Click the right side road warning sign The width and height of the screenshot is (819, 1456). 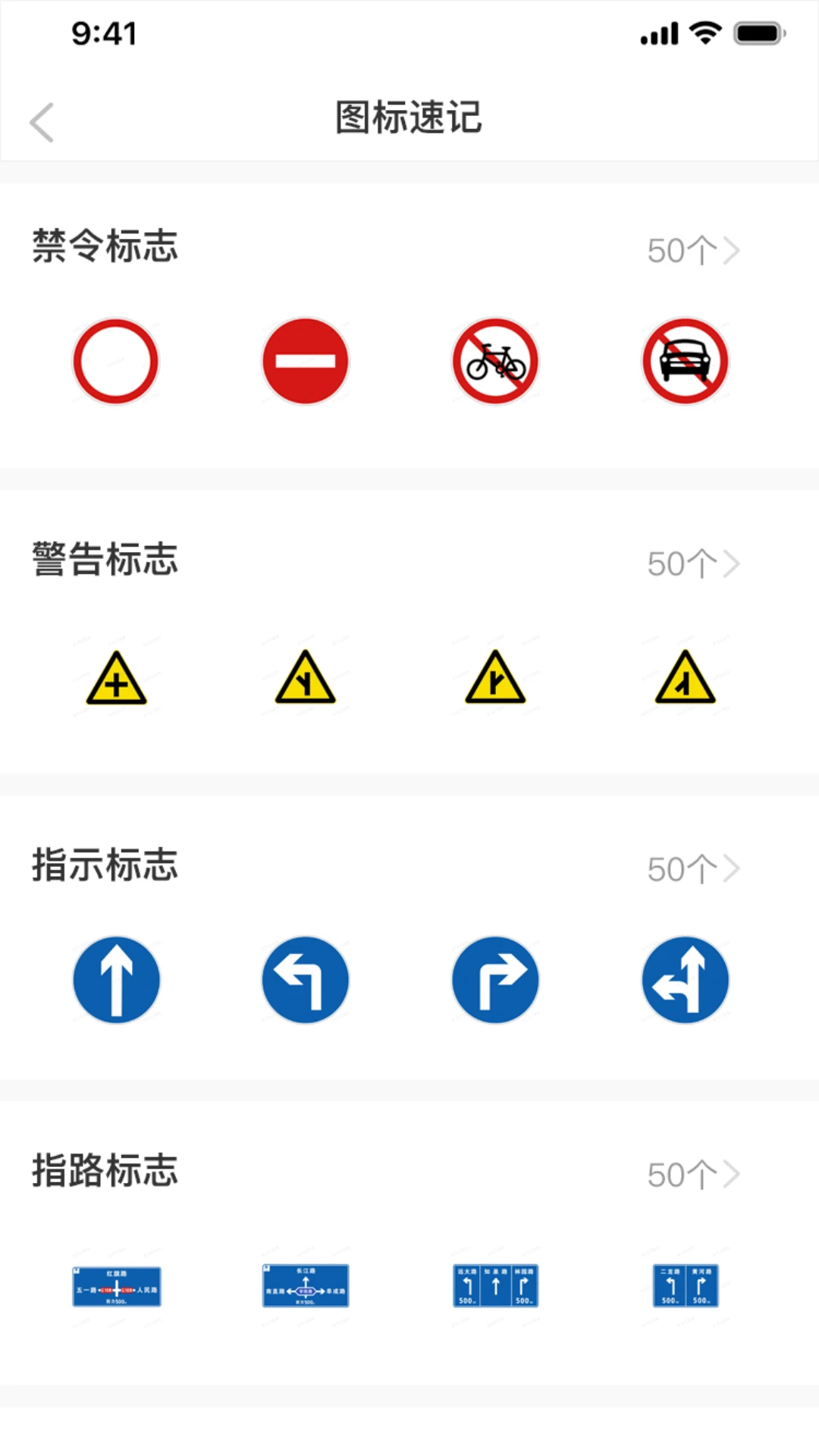click(x=495, y=679)
